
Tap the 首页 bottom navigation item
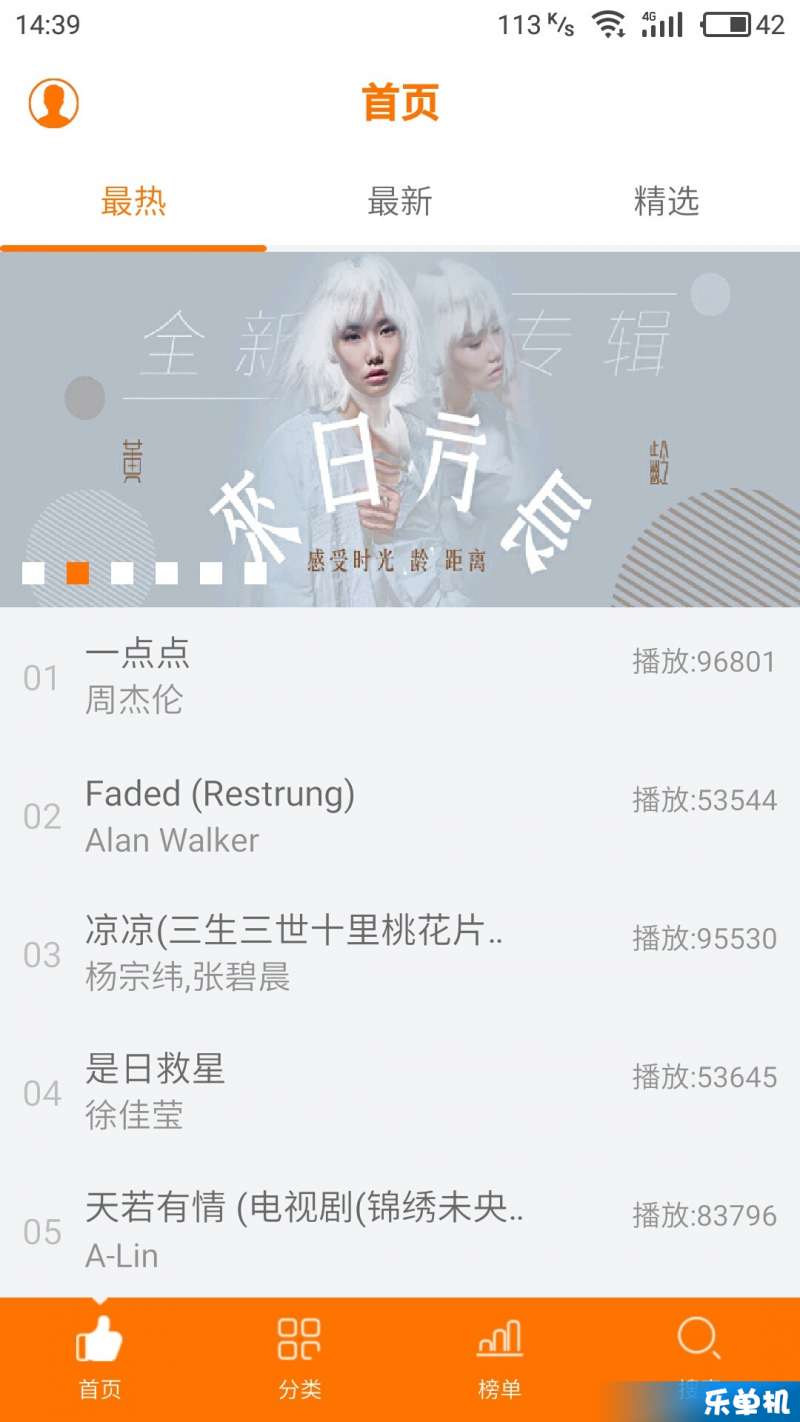pos(100,1358)
